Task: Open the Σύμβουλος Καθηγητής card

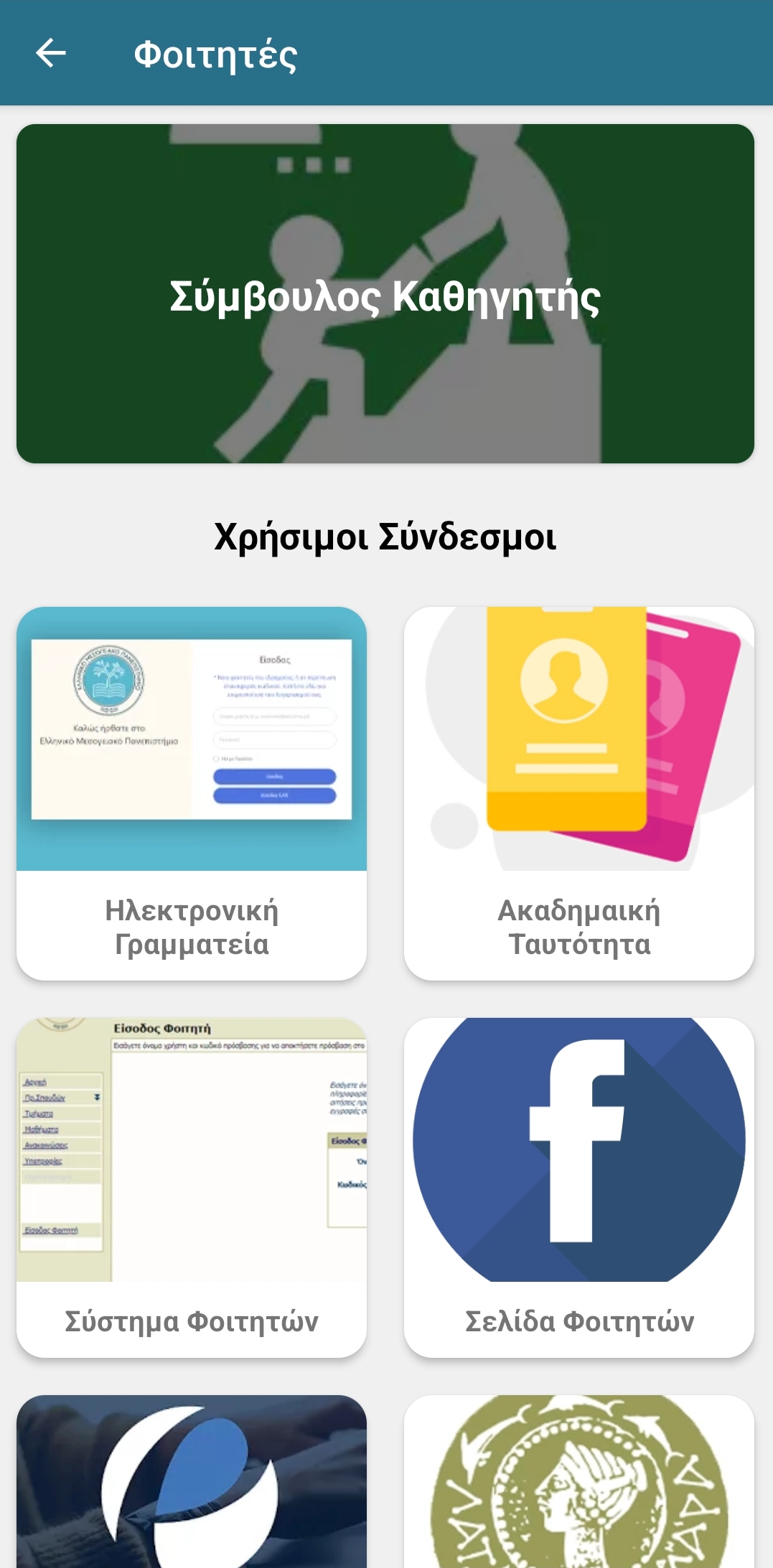Action: coord(385,293)
